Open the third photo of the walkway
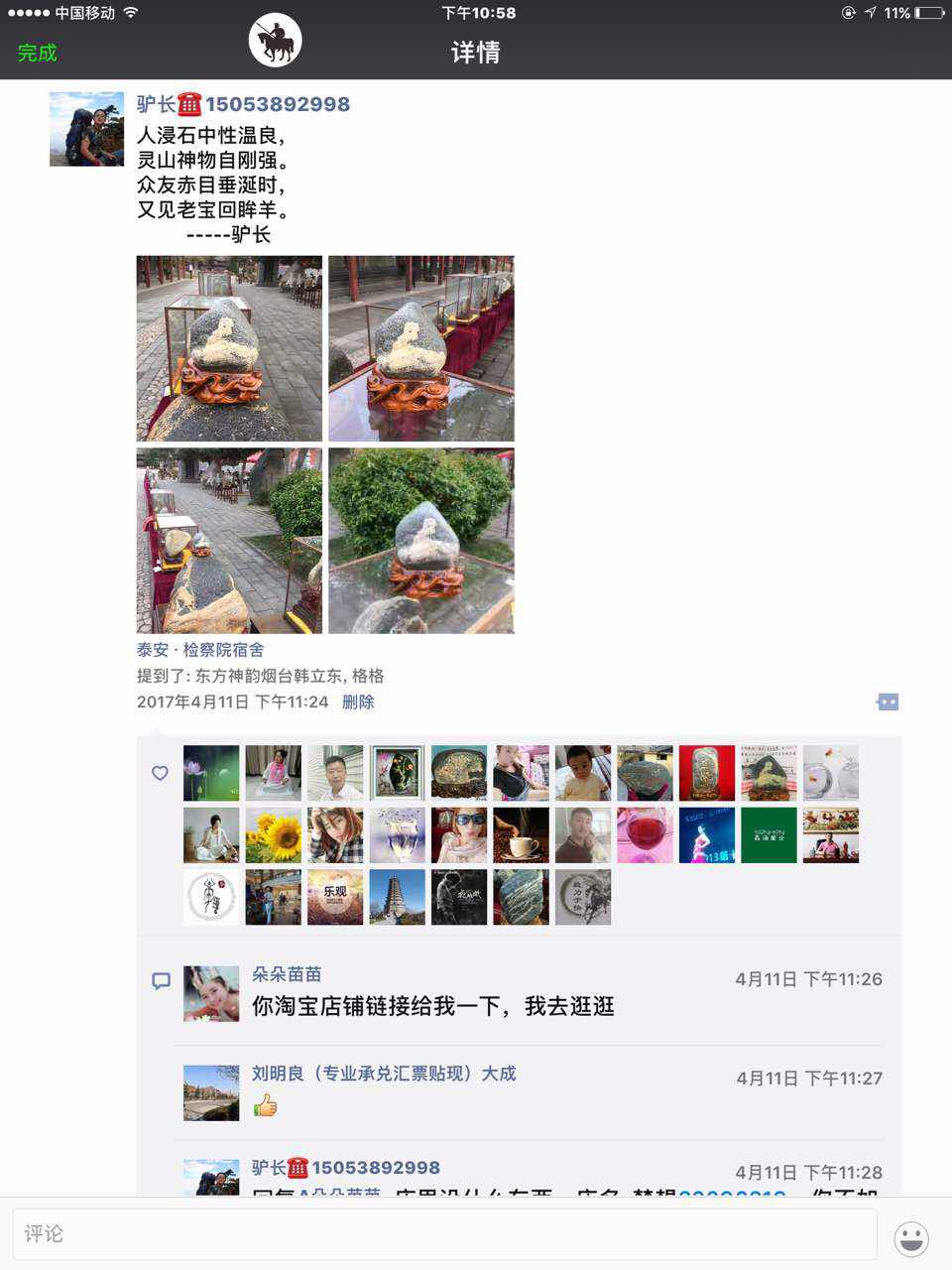This screenshot has width=952, height=1270. pos(229,541)
